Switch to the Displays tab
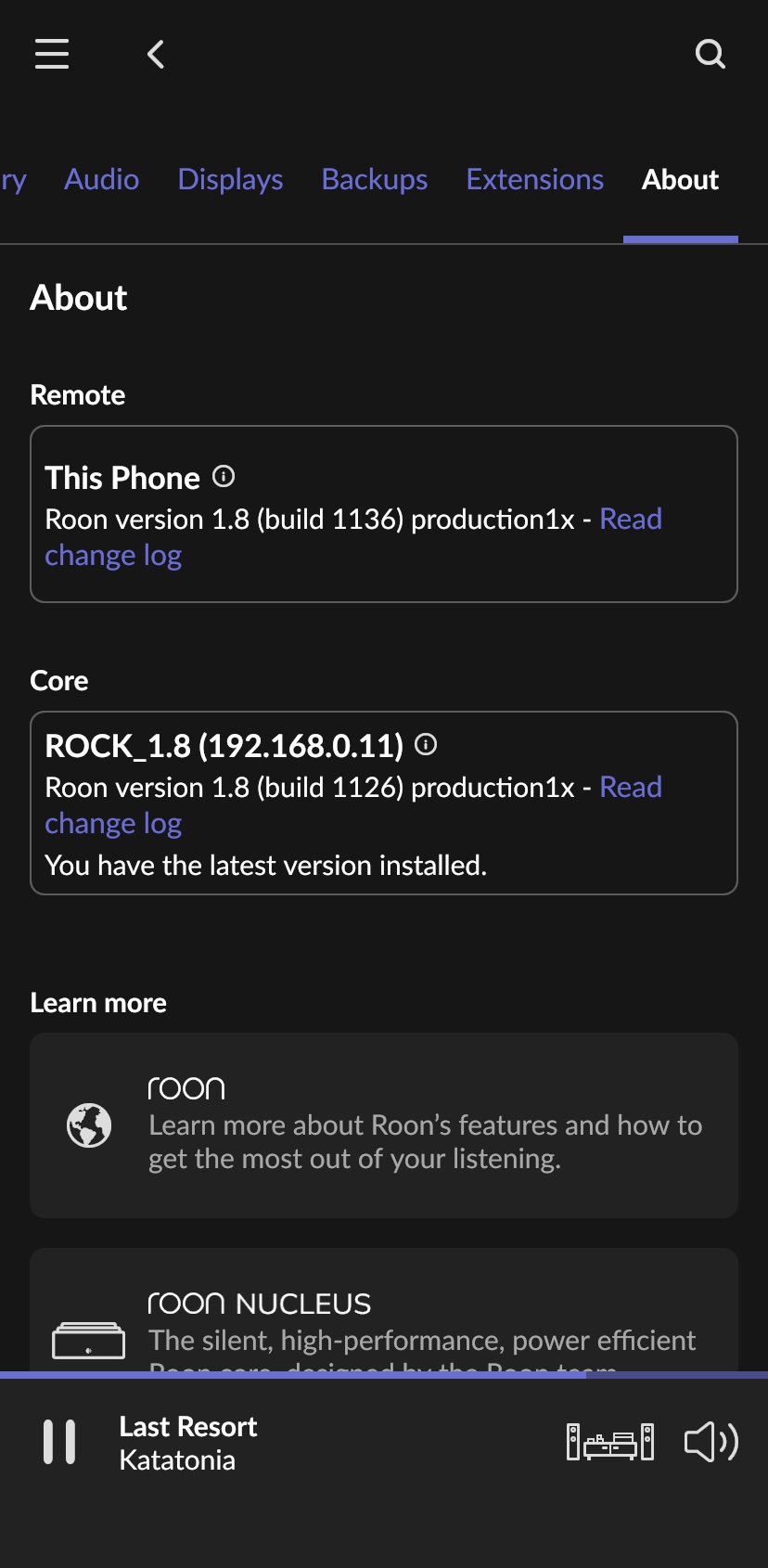This screenshot has height=1568, width=768. pyautogui.click(x=230, y=179)
